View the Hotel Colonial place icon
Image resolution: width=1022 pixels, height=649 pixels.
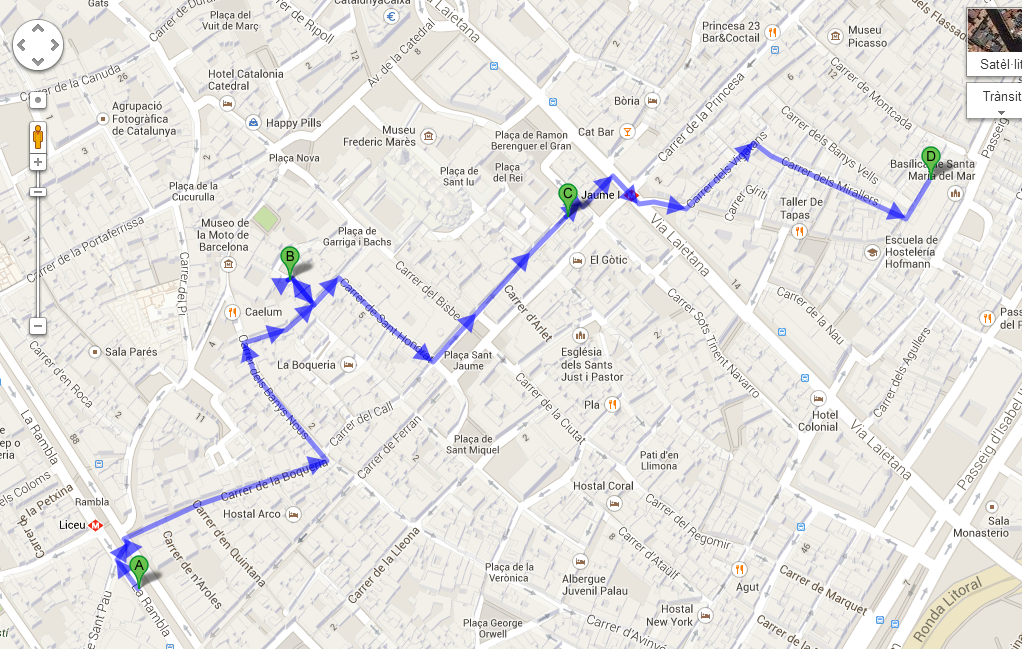(x=819, y=395)
